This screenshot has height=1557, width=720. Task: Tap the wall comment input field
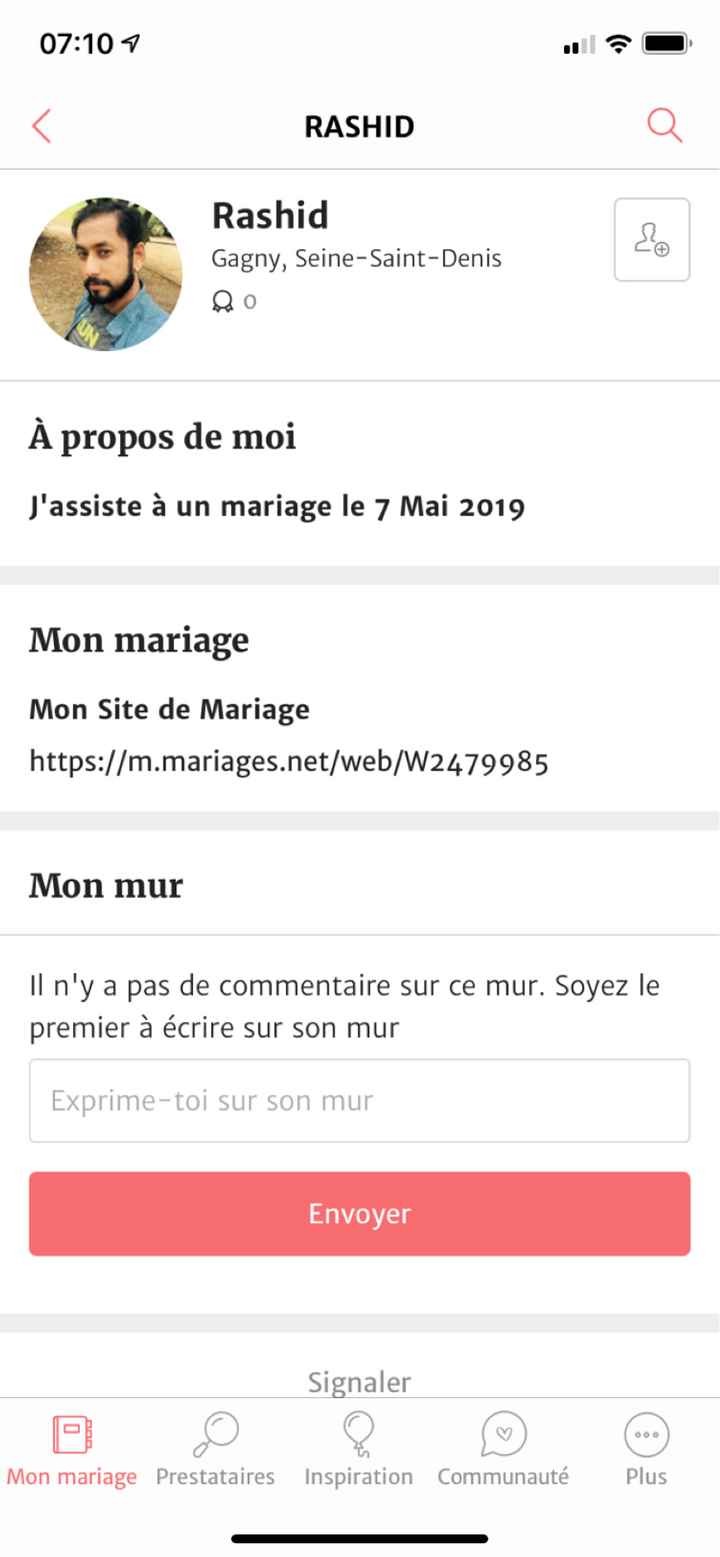point(358,1100)
